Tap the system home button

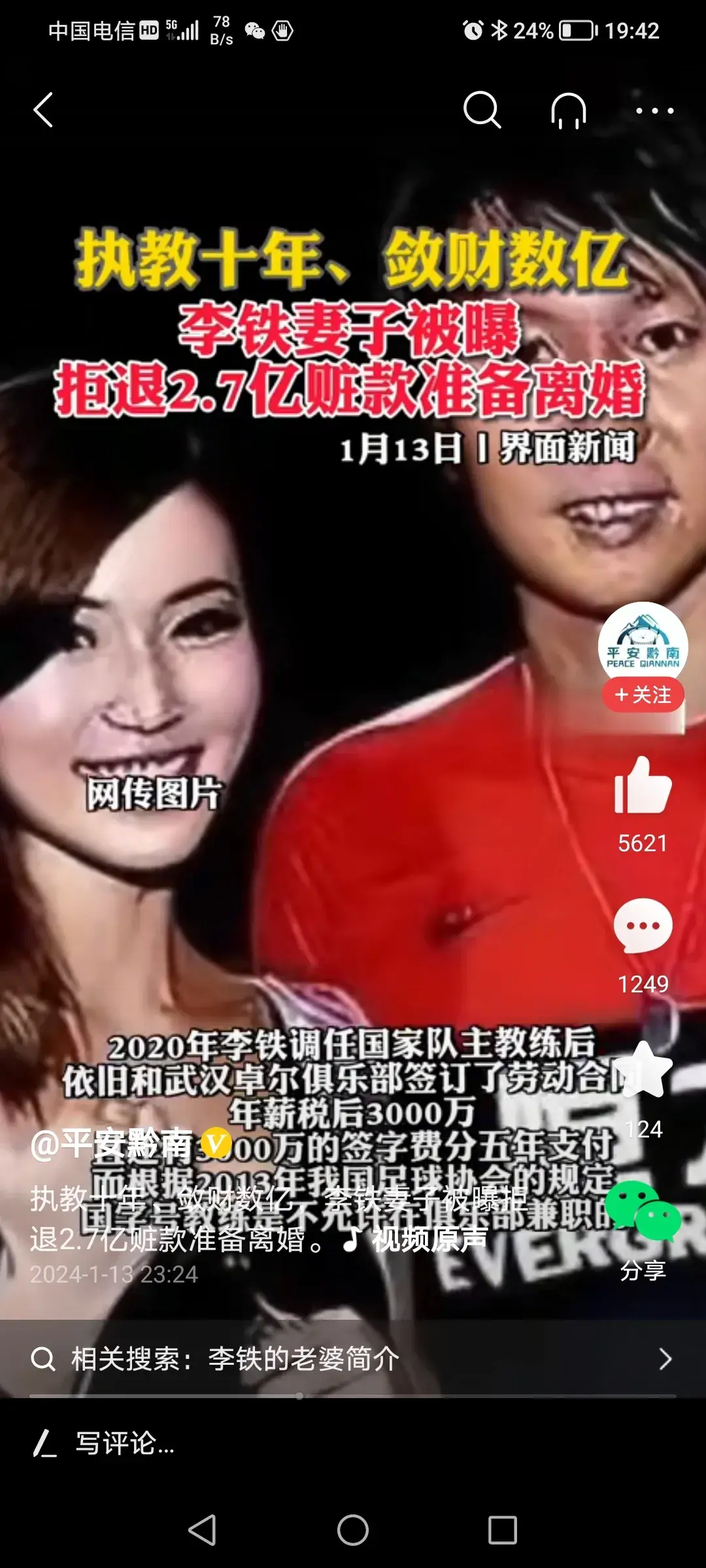click(x=353, y=1530)
